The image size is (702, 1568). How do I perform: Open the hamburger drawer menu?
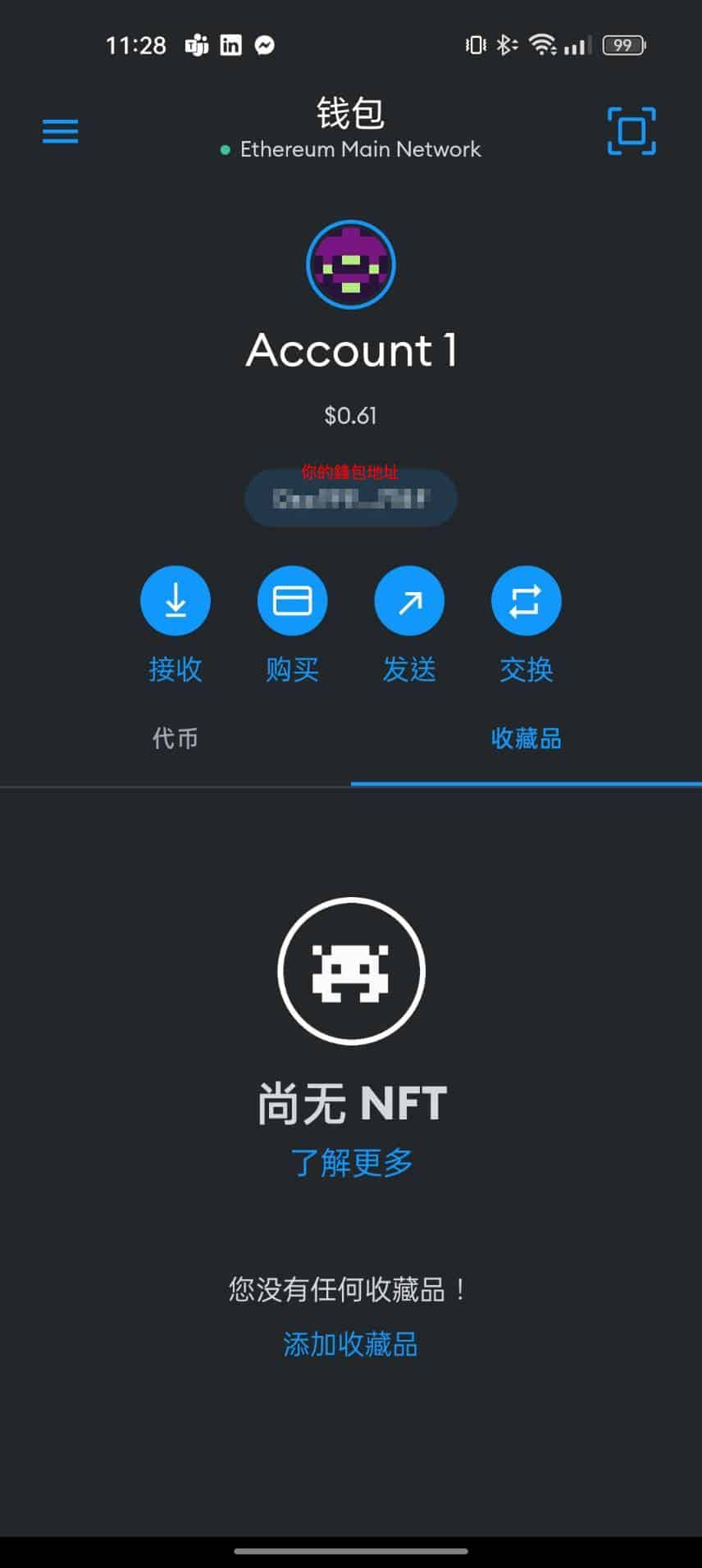tap(60, 131)
